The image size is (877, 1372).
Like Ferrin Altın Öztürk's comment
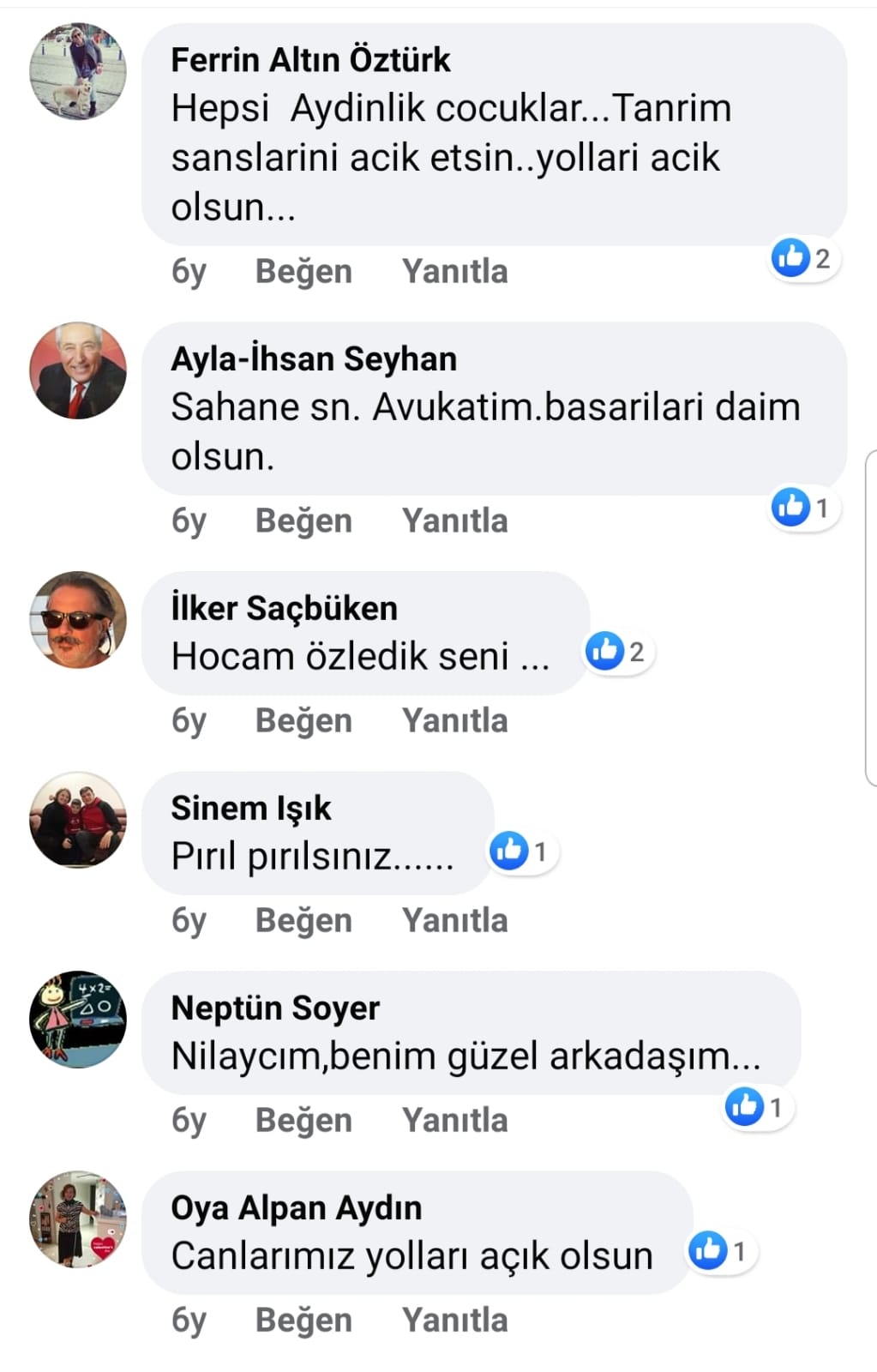pos(303,271)
